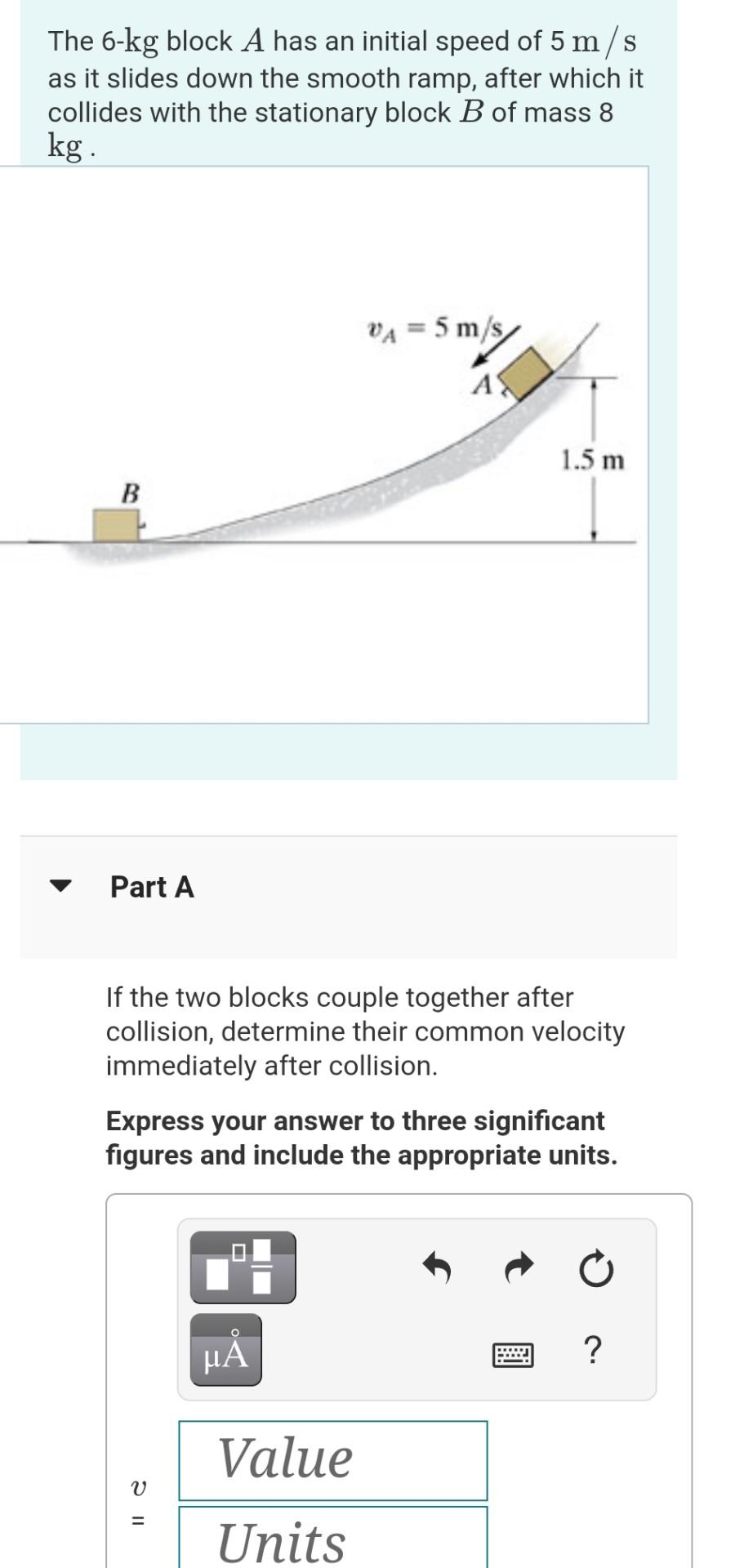Click the 1.5 m dimension label
The height and width of the screenshot is (1568, 744).
click(x=591, y=459)
